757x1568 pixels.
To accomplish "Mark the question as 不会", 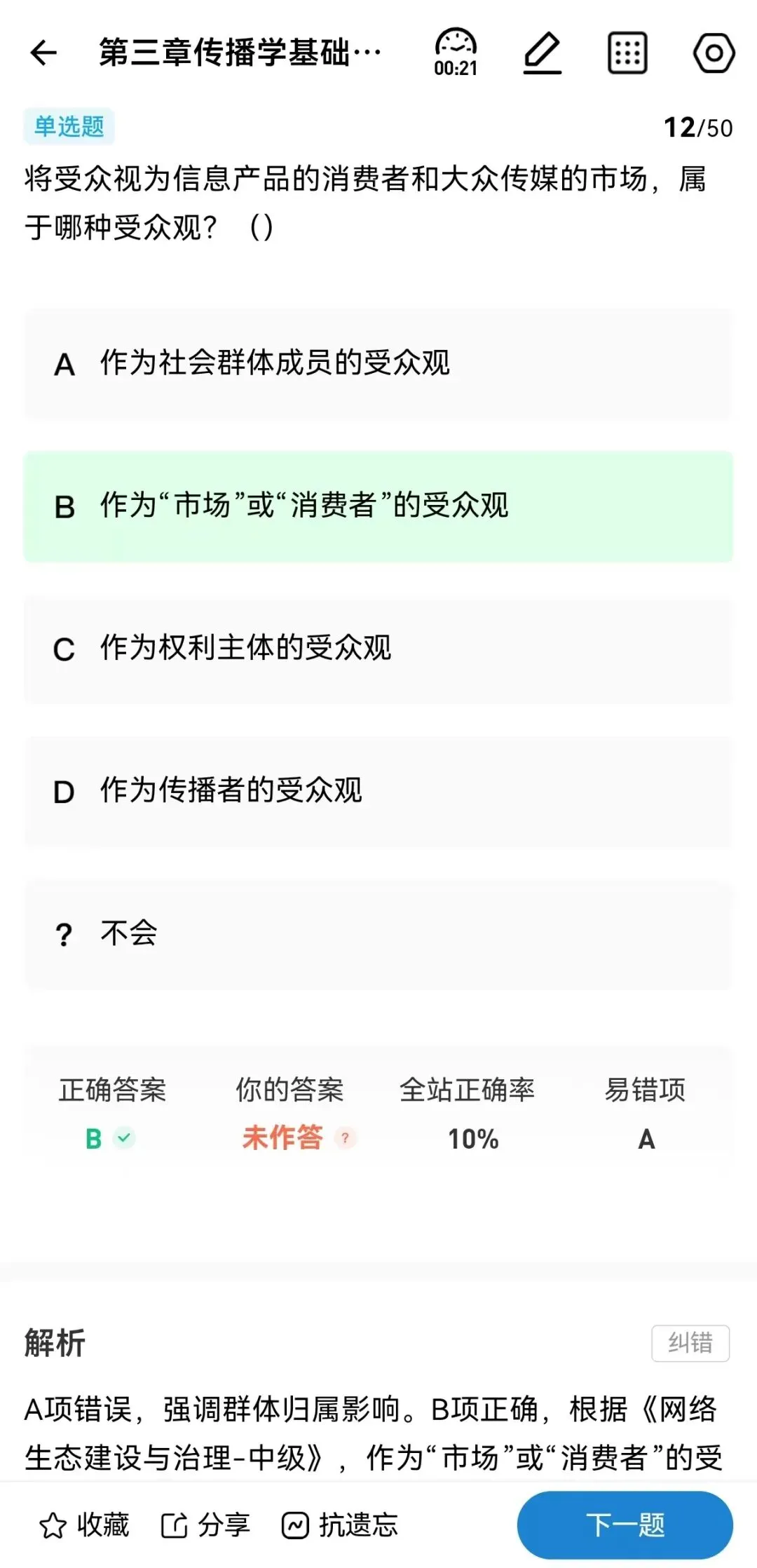I will pos(378,934).
